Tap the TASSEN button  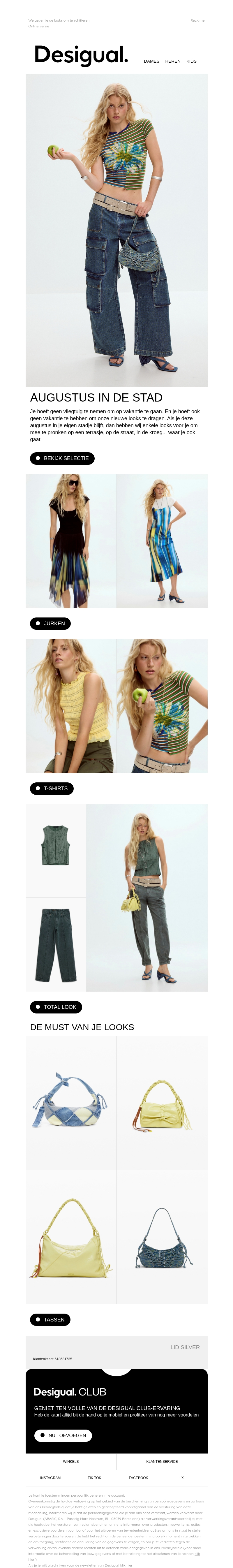coord(50,1320)
